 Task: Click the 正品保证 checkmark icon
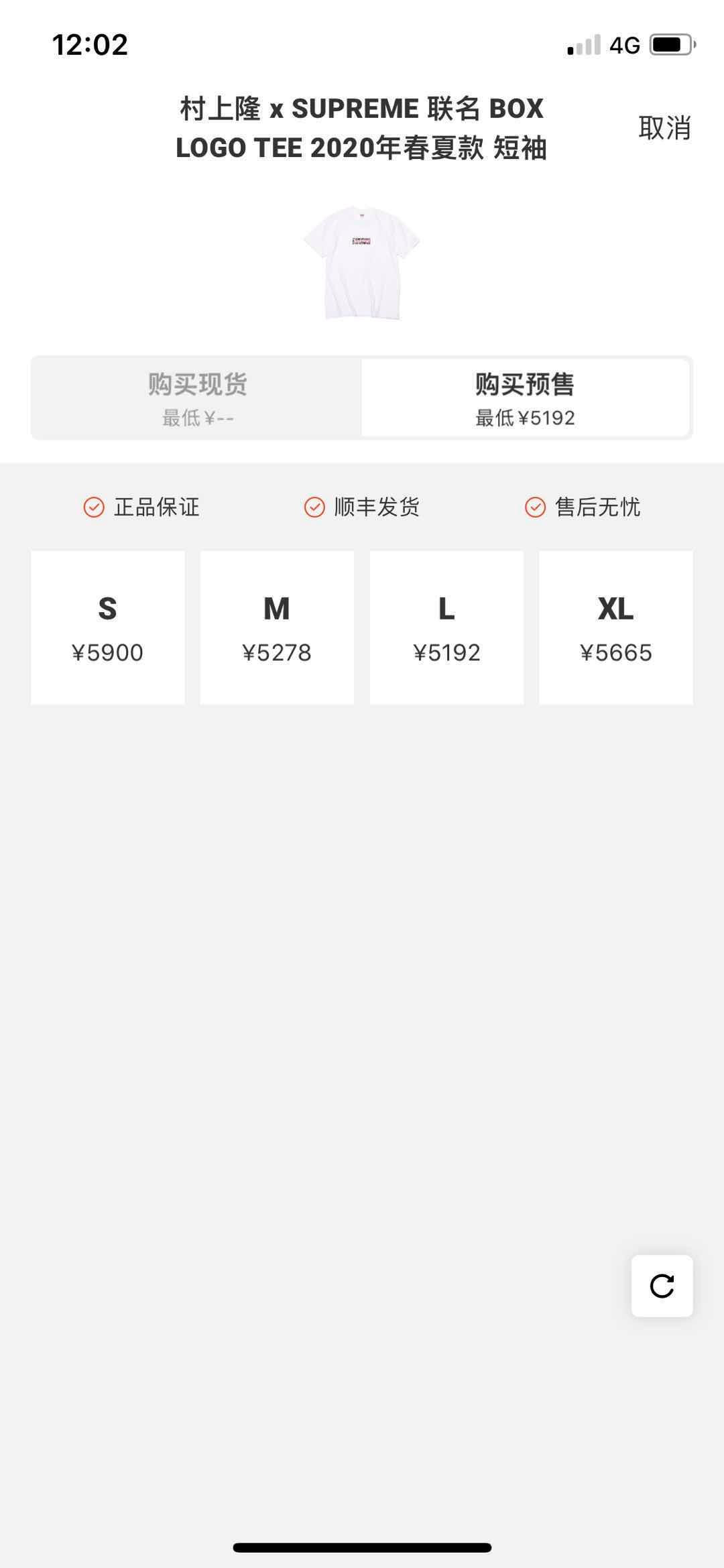click(x=94, y=508)
